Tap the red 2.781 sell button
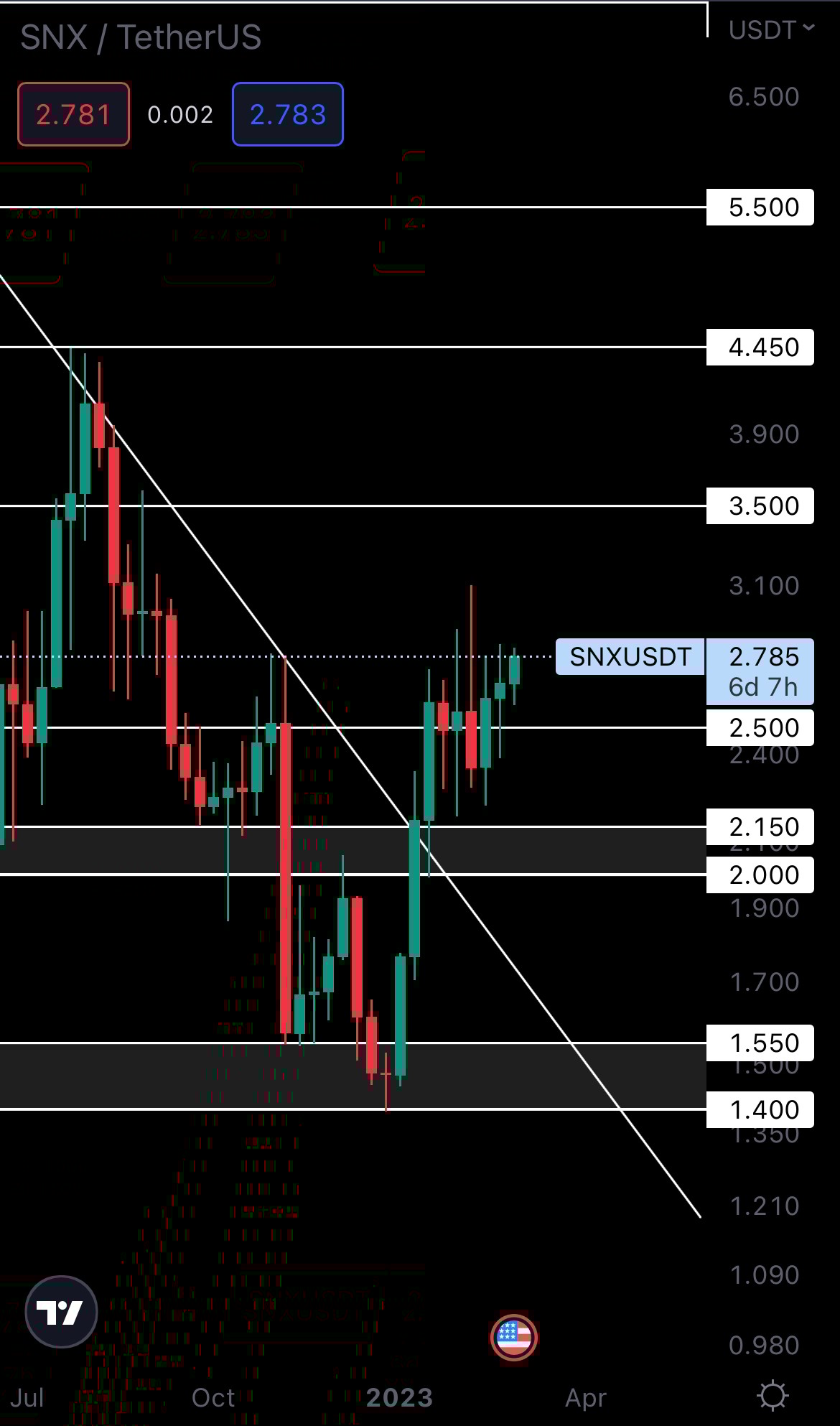The image size is (840, 1426). (73, 114)
